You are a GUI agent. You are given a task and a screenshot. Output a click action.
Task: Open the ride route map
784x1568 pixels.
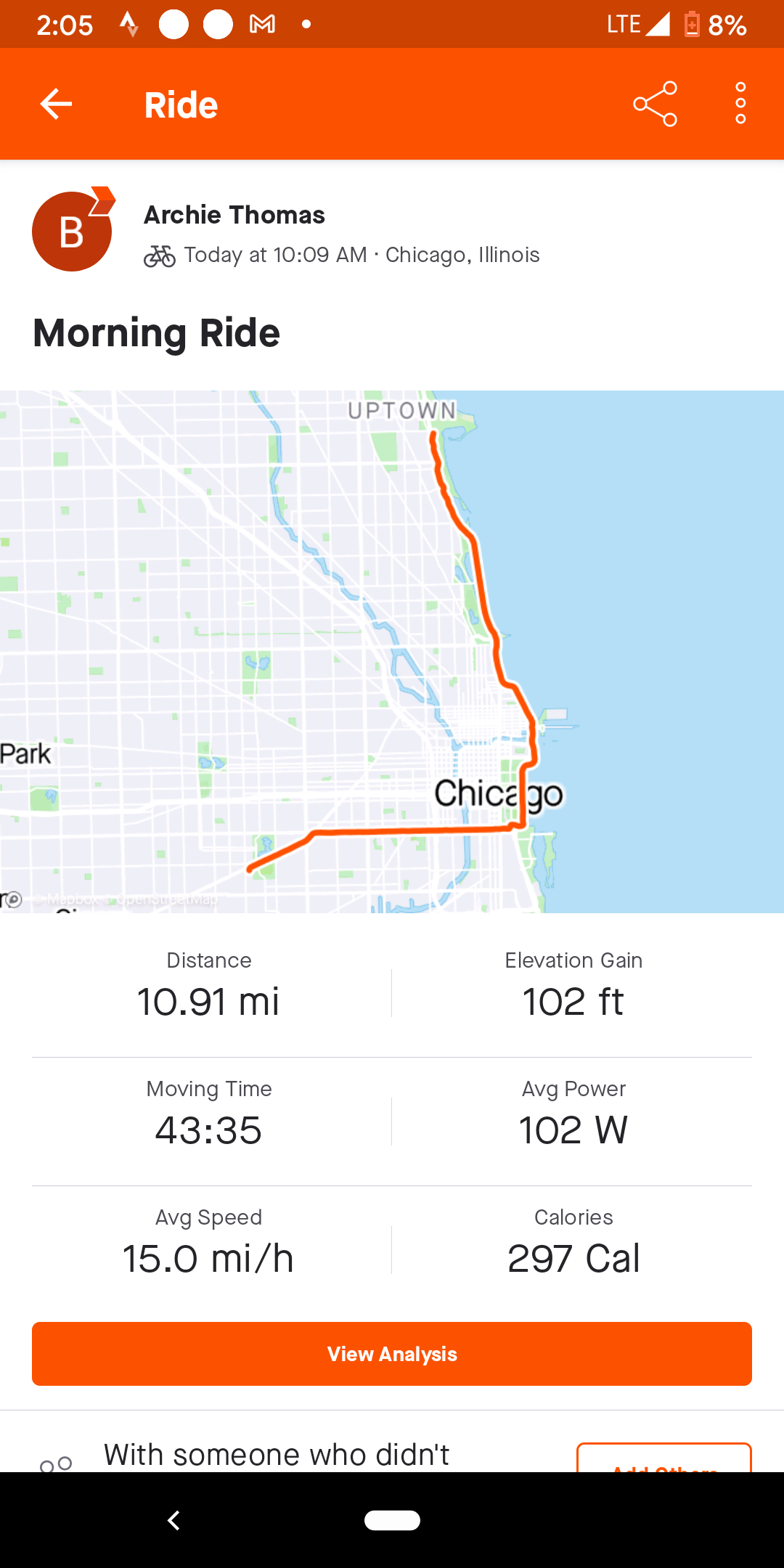tap(392, 652)
